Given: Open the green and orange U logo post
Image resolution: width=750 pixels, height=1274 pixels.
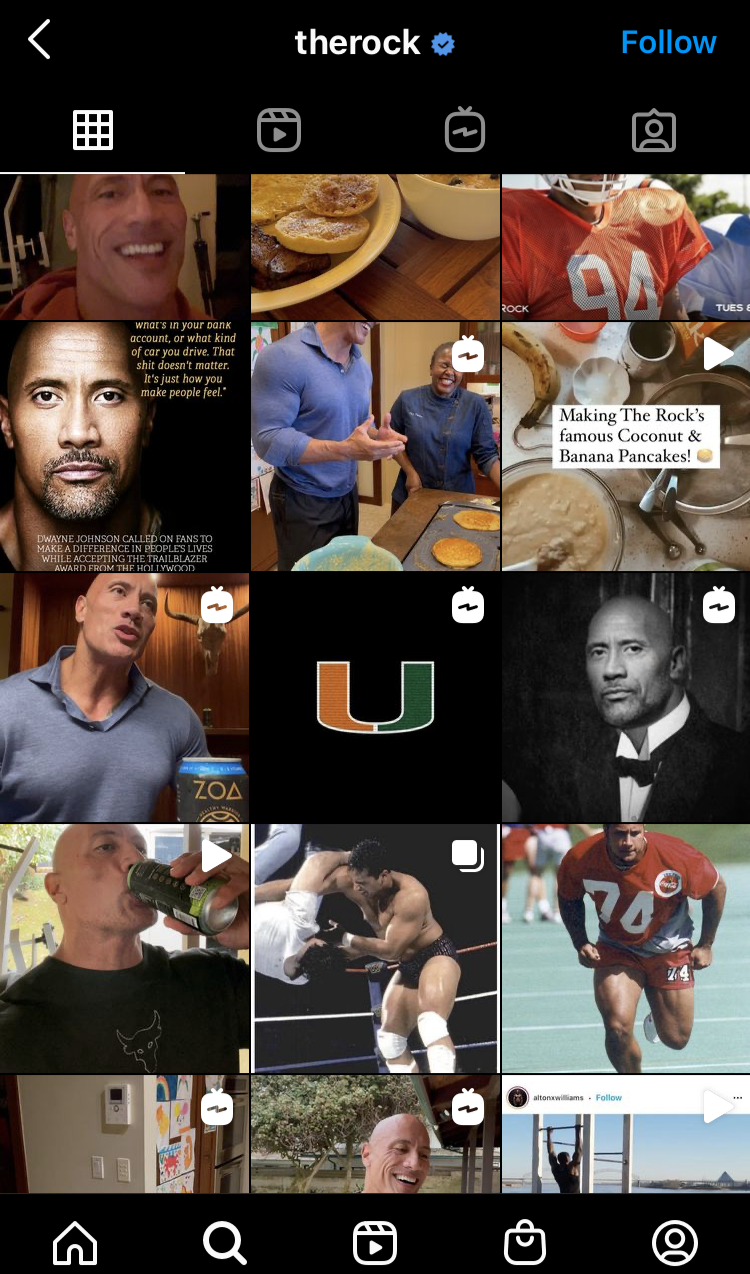Looking at the screenshot, I should [375, 697].
